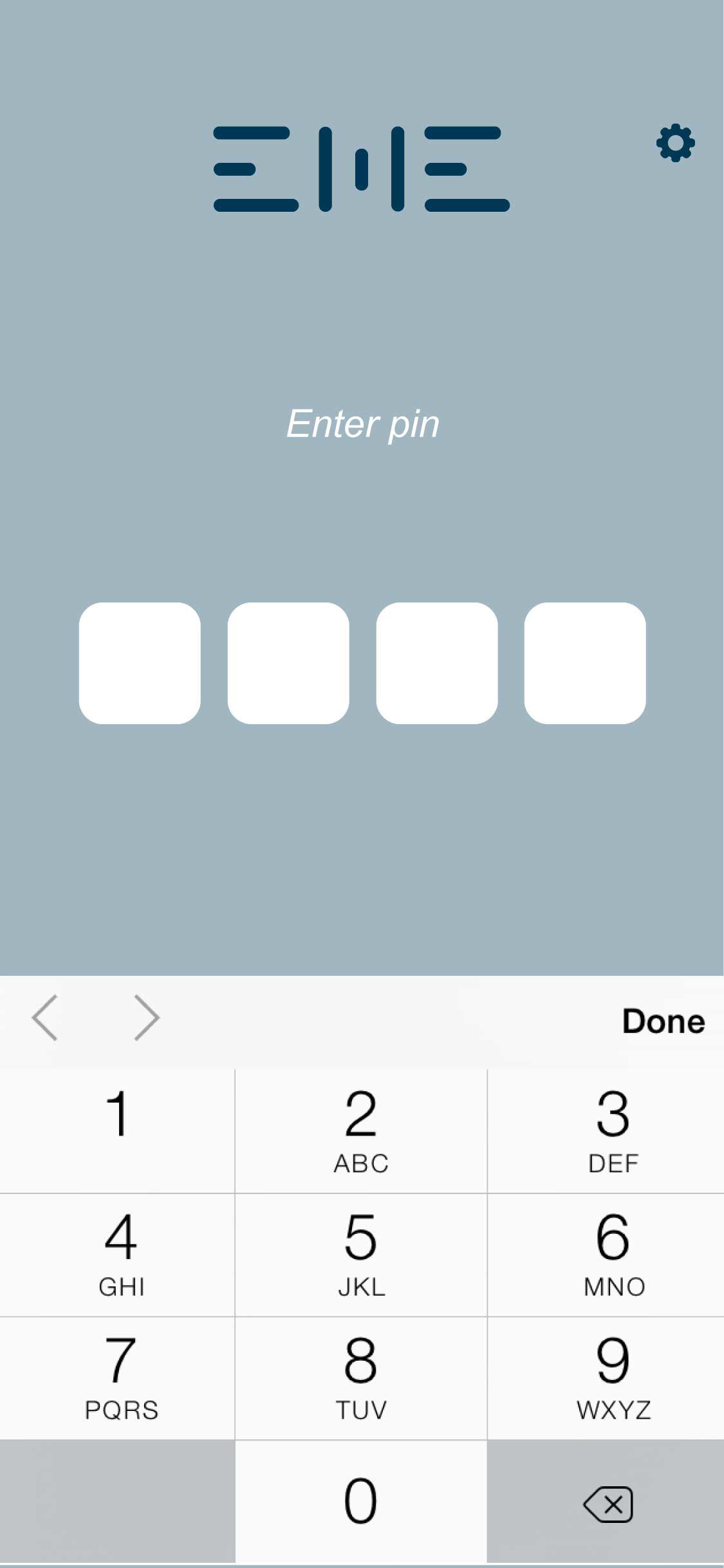724x1568 pixels.
Task: Go to previous field with left arrow
Action: point(45,1018)
